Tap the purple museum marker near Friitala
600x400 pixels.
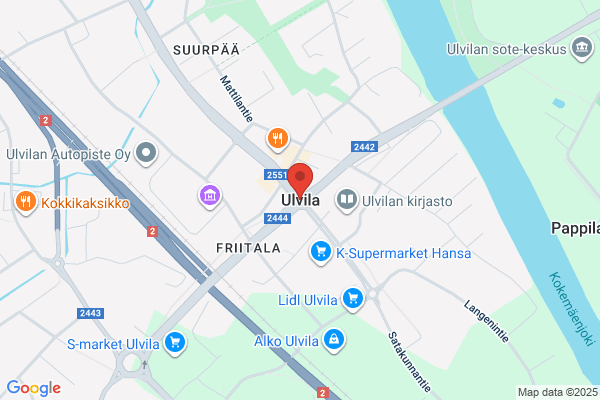click(210, 196)
